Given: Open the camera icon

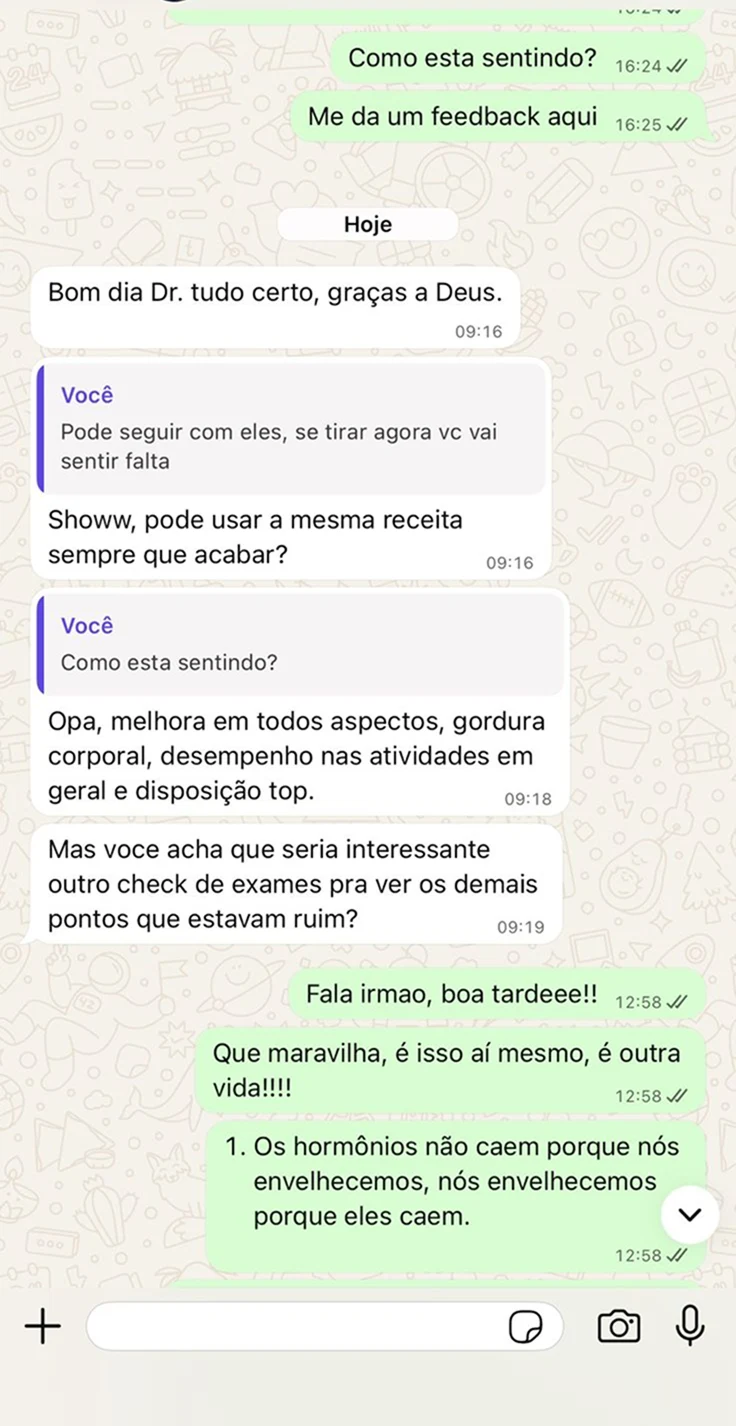Looking at the screenshot, I should pos(619,1327).
